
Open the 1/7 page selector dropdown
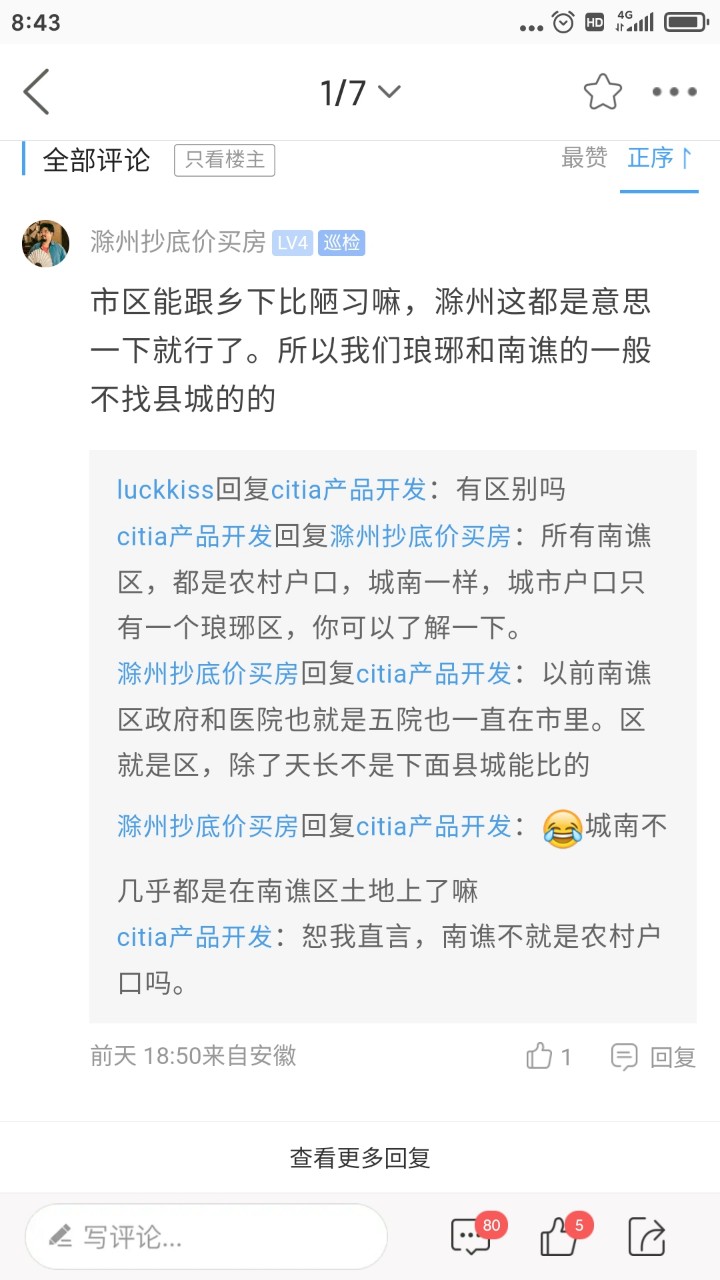(x=360, y=93)
